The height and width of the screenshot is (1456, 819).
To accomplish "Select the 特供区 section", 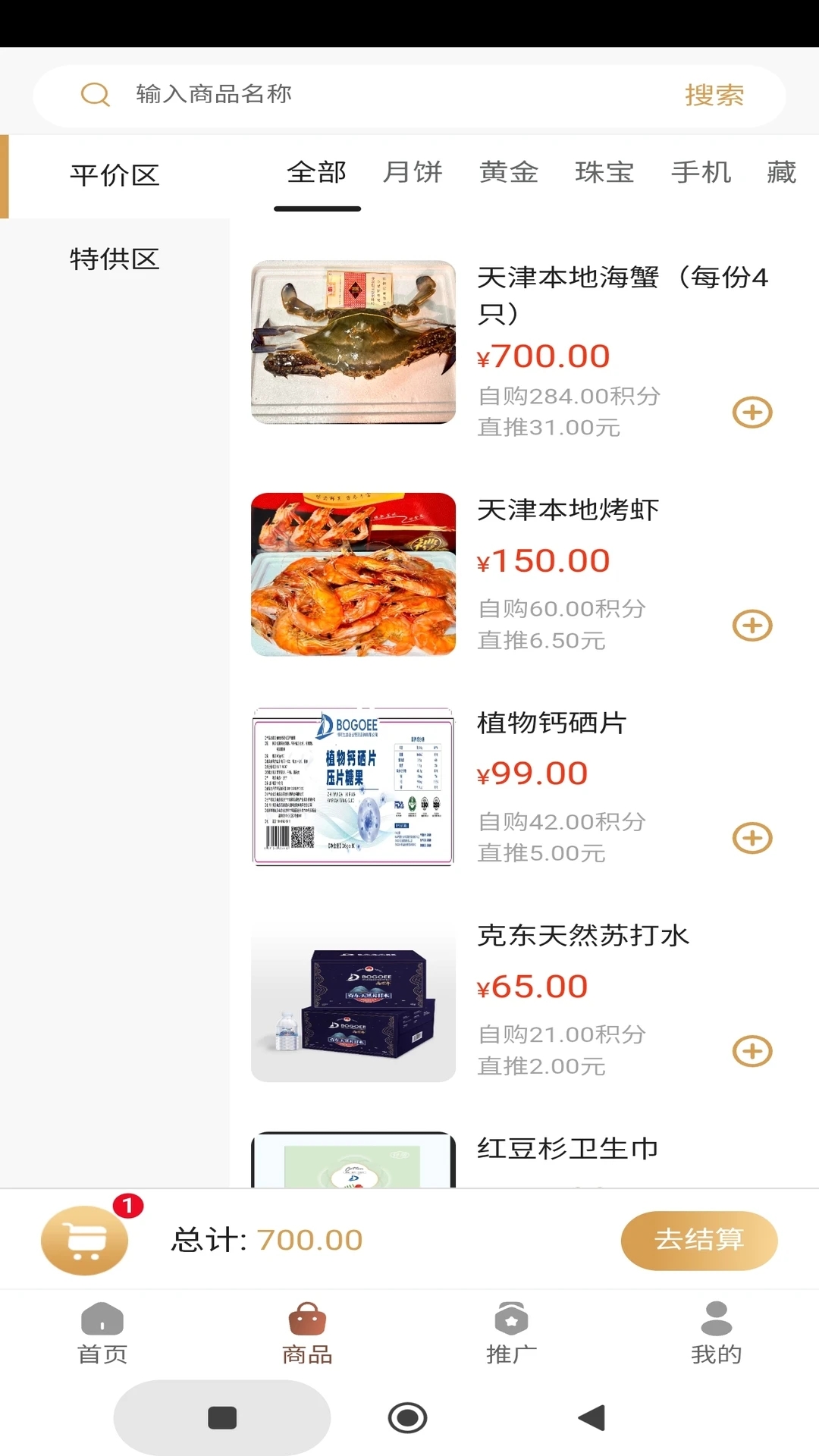I will 115,259.
